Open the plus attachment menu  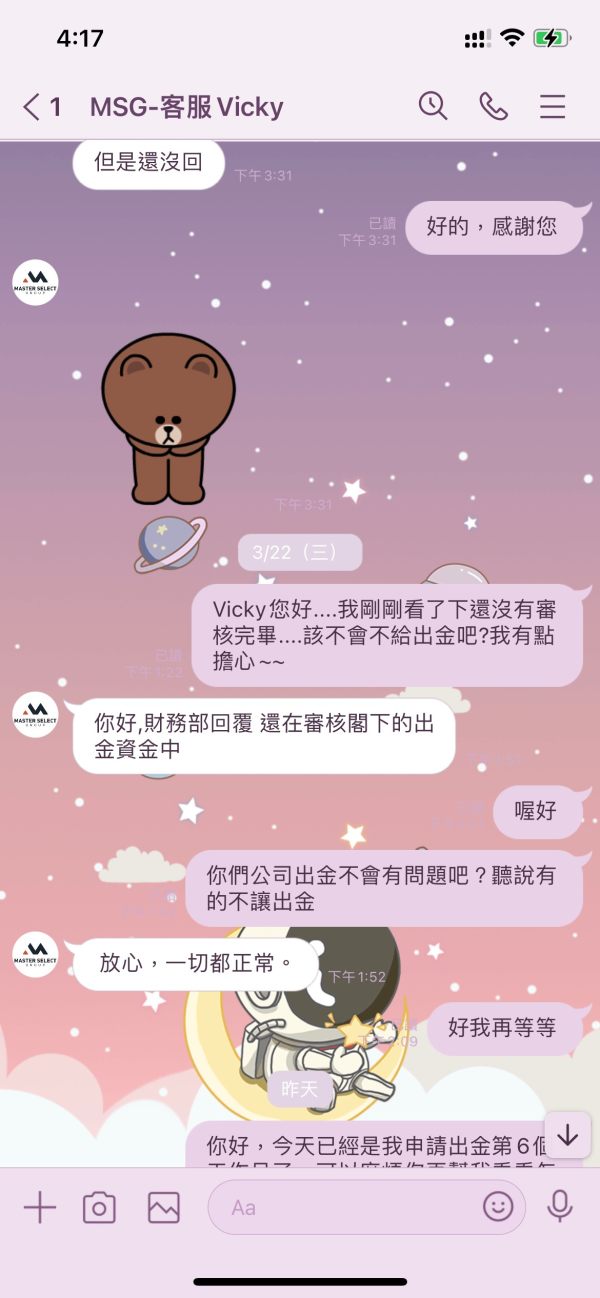pyautogui.click(x=40, y=1207)
